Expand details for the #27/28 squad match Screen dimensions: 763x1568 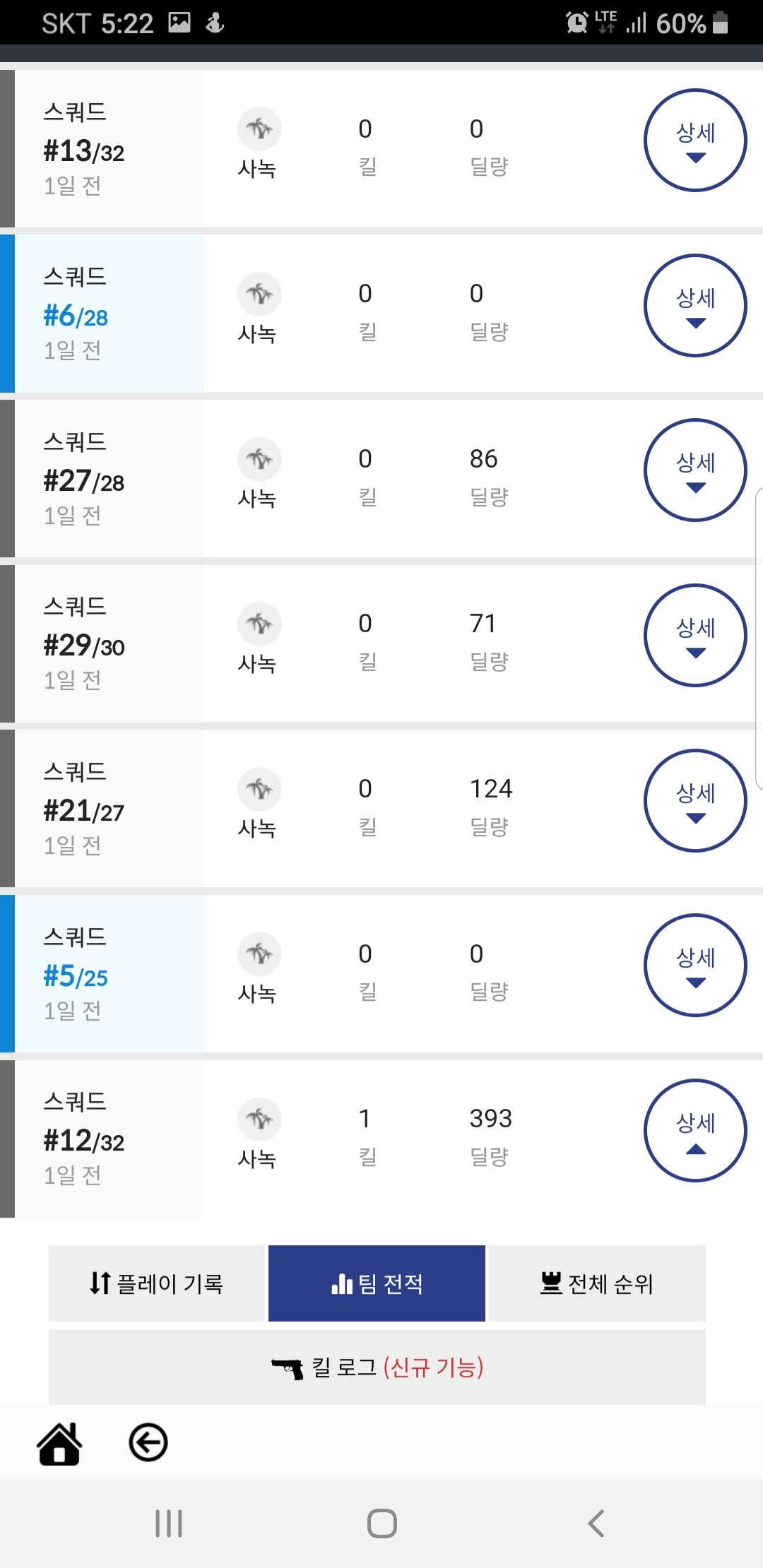coord(695,470)
